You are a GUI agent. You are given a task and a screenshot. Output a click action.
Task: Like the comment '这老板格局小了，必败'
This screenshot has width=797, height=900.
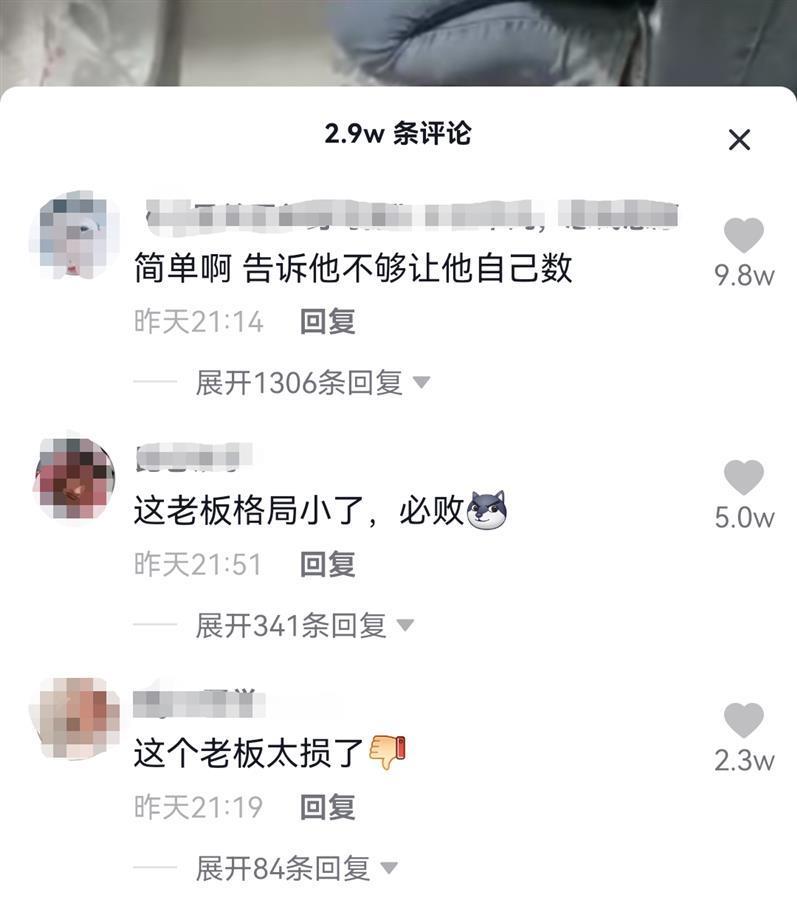pyautogui.click(x=743, y=478)
